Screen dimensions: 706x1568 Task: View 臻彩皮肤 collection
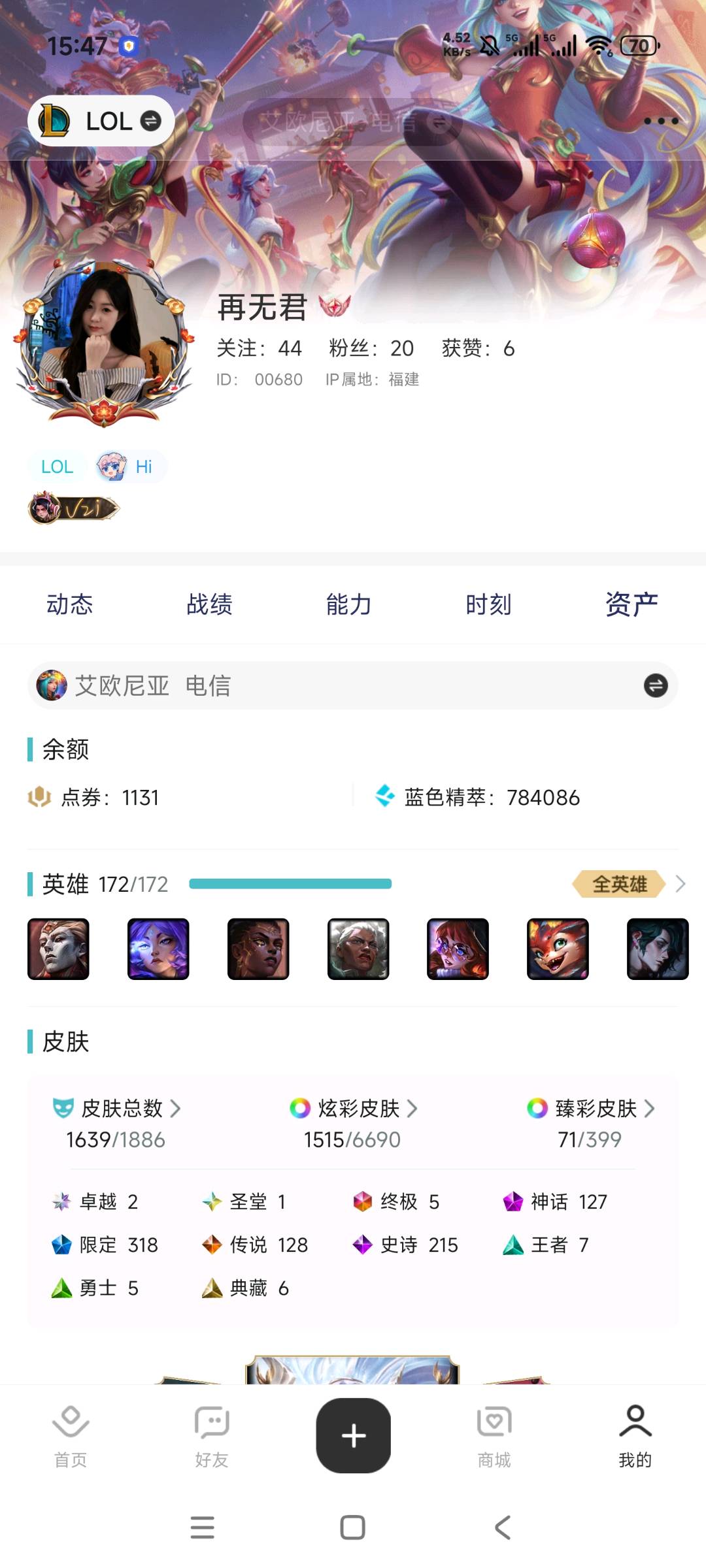[591, 1109]
